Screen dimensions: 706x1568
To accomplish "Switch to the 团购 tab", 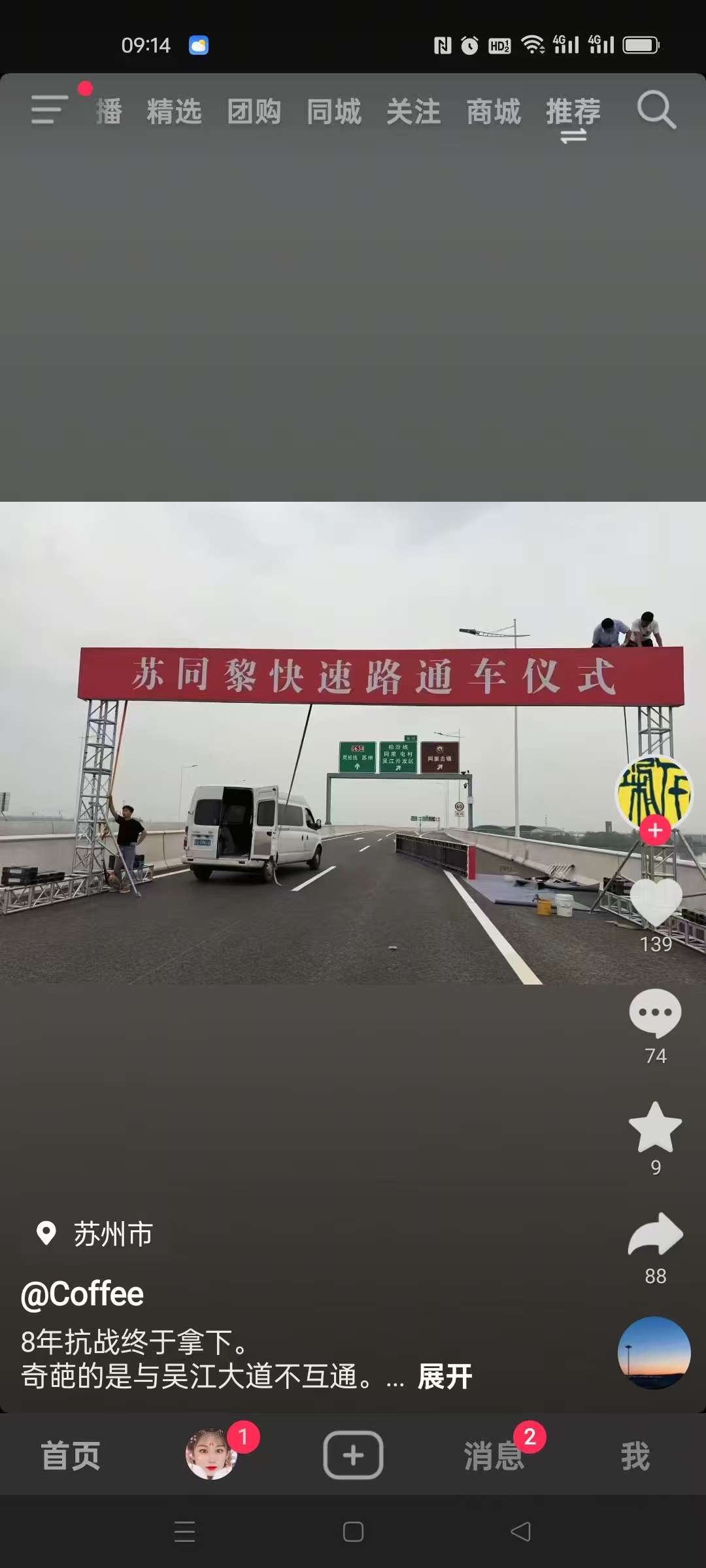I will (x=254, y=111).
